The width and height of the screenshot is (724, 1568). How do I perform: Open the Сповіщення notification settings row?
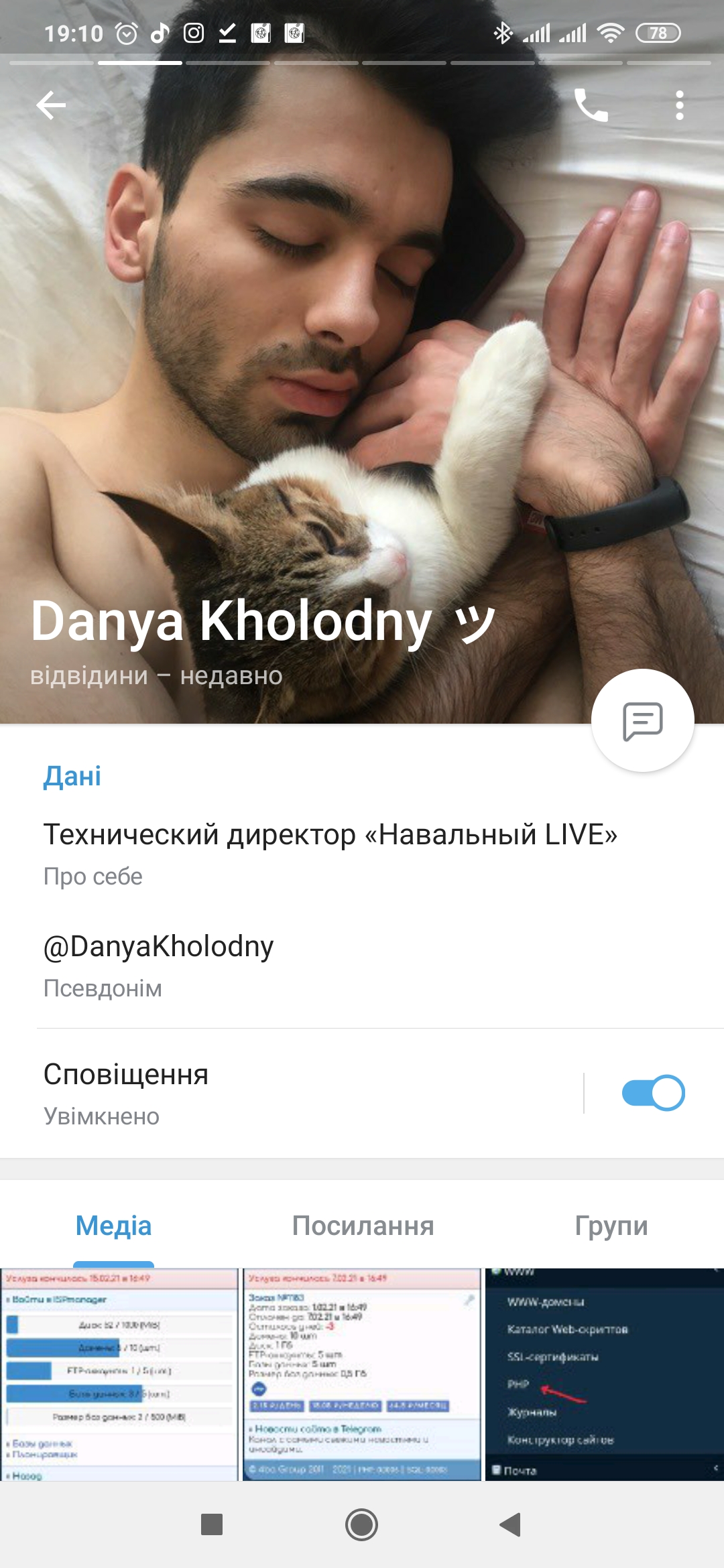(x=268, y=1093)
